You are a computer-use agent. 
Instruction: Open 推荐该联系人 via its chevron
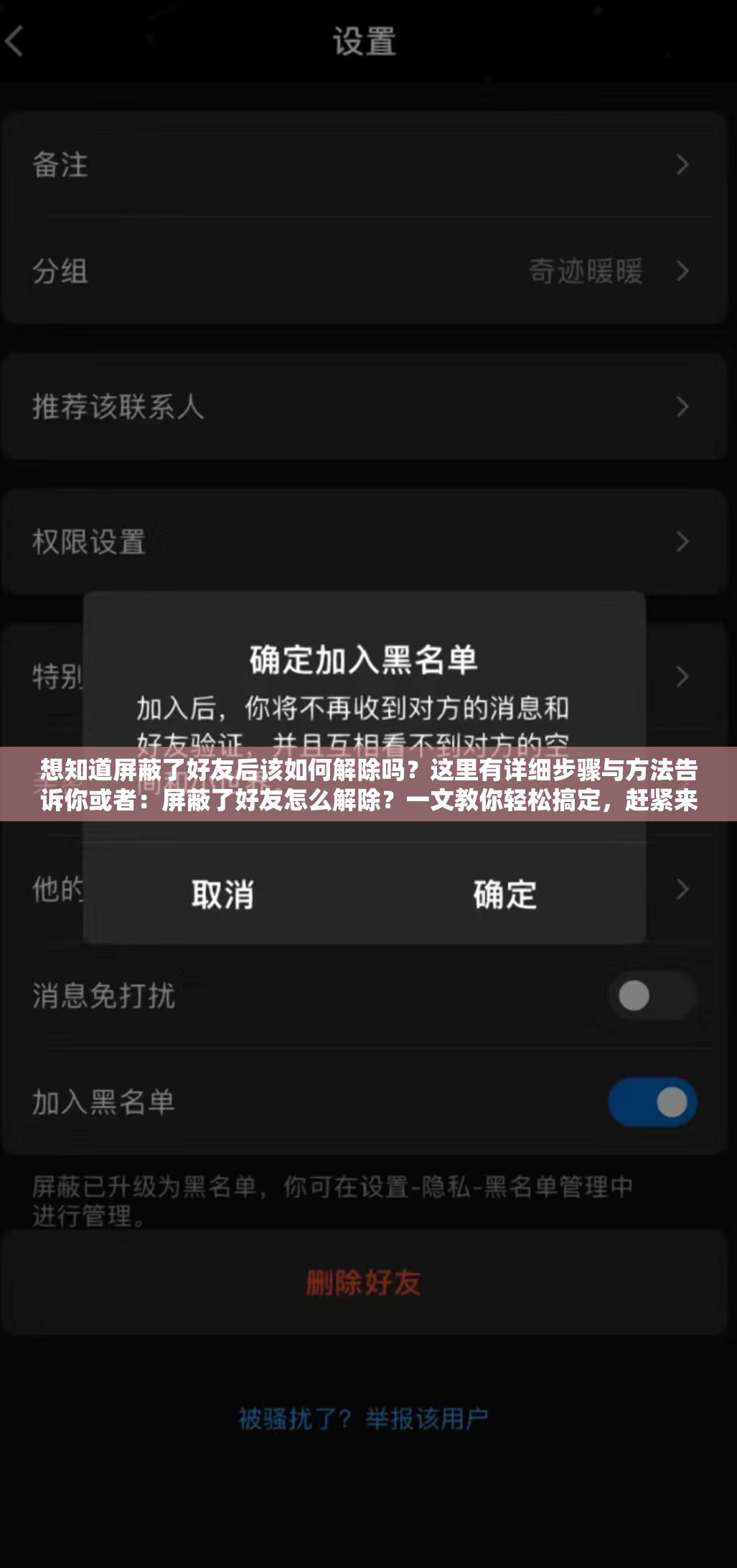(682, 405)
